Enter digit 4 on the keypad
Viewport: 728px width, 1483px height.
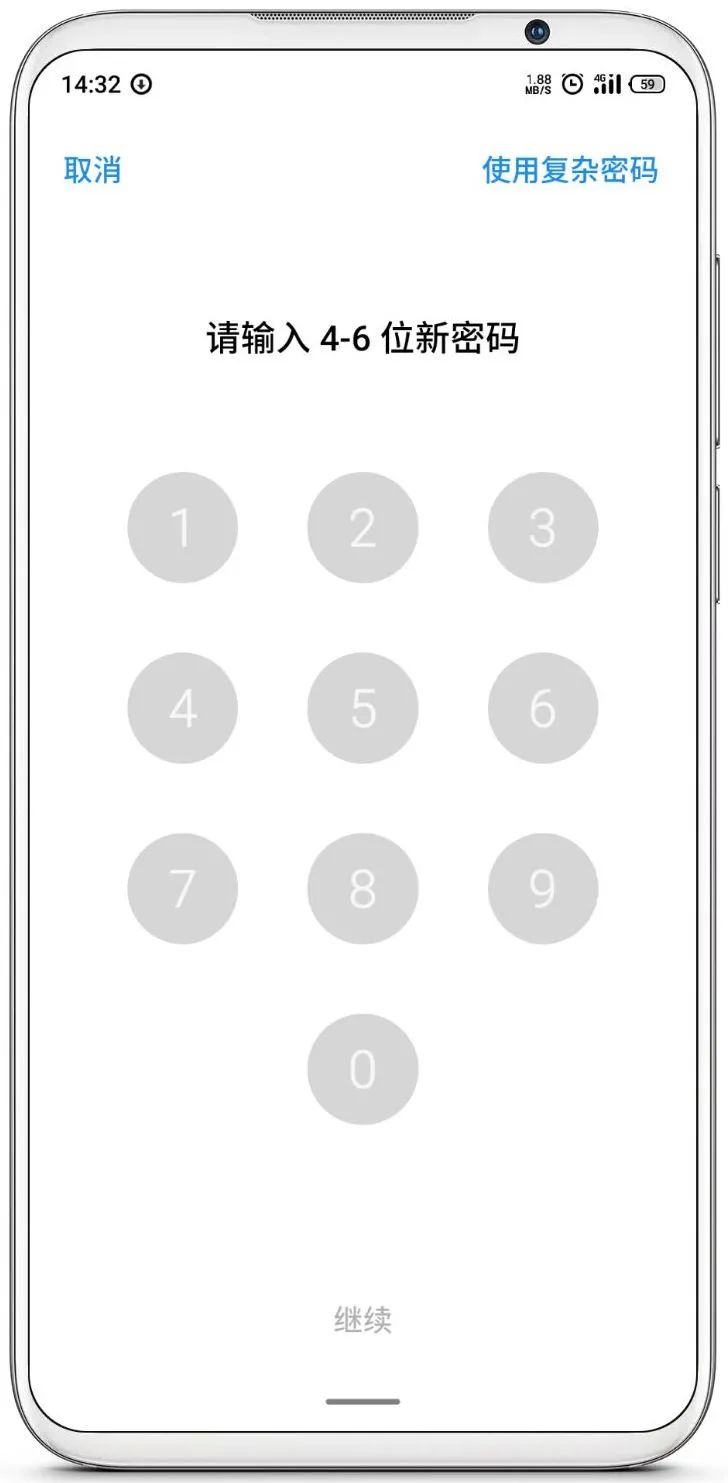click(x=182, y=708)
